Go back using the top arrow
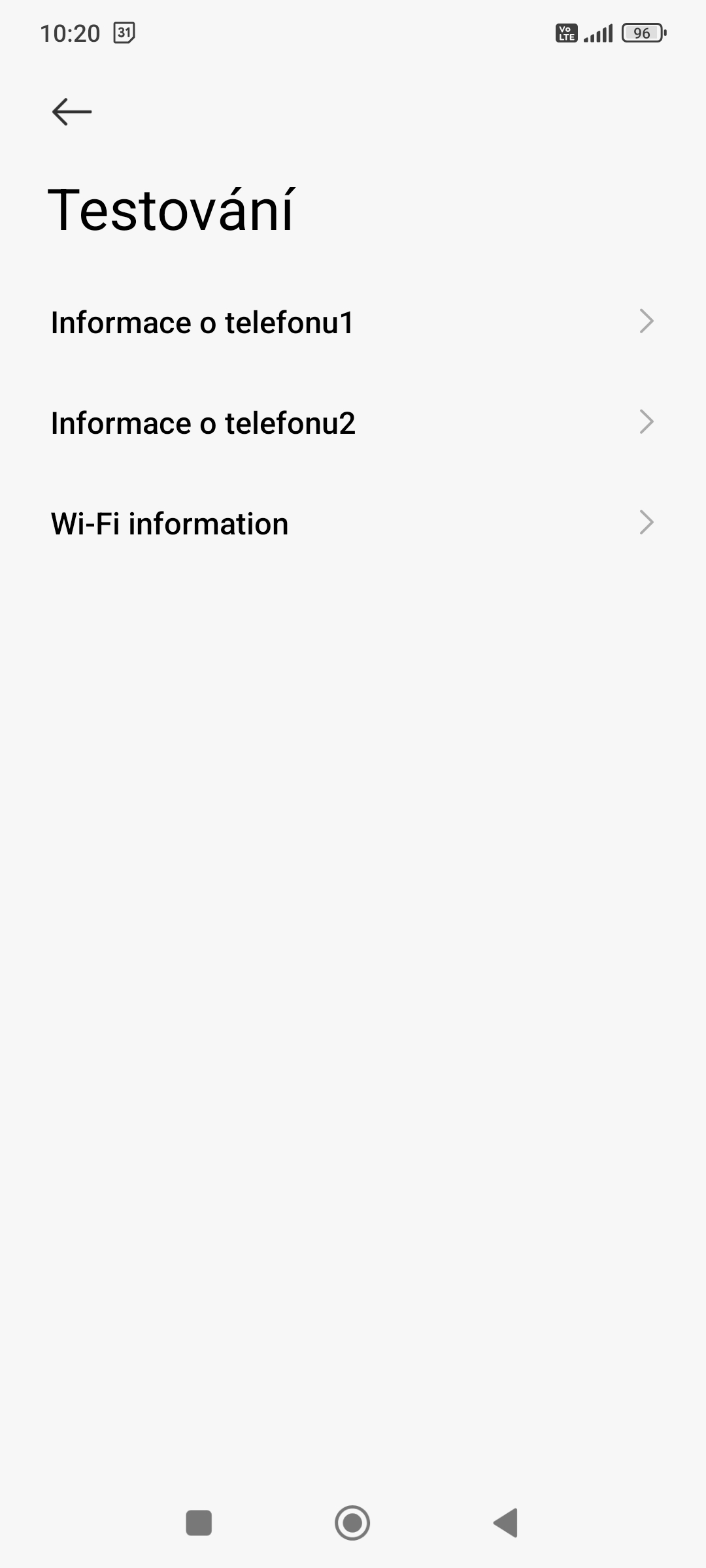The width and height of the screenshot is (706, 1568). click(x=72, y=112)
